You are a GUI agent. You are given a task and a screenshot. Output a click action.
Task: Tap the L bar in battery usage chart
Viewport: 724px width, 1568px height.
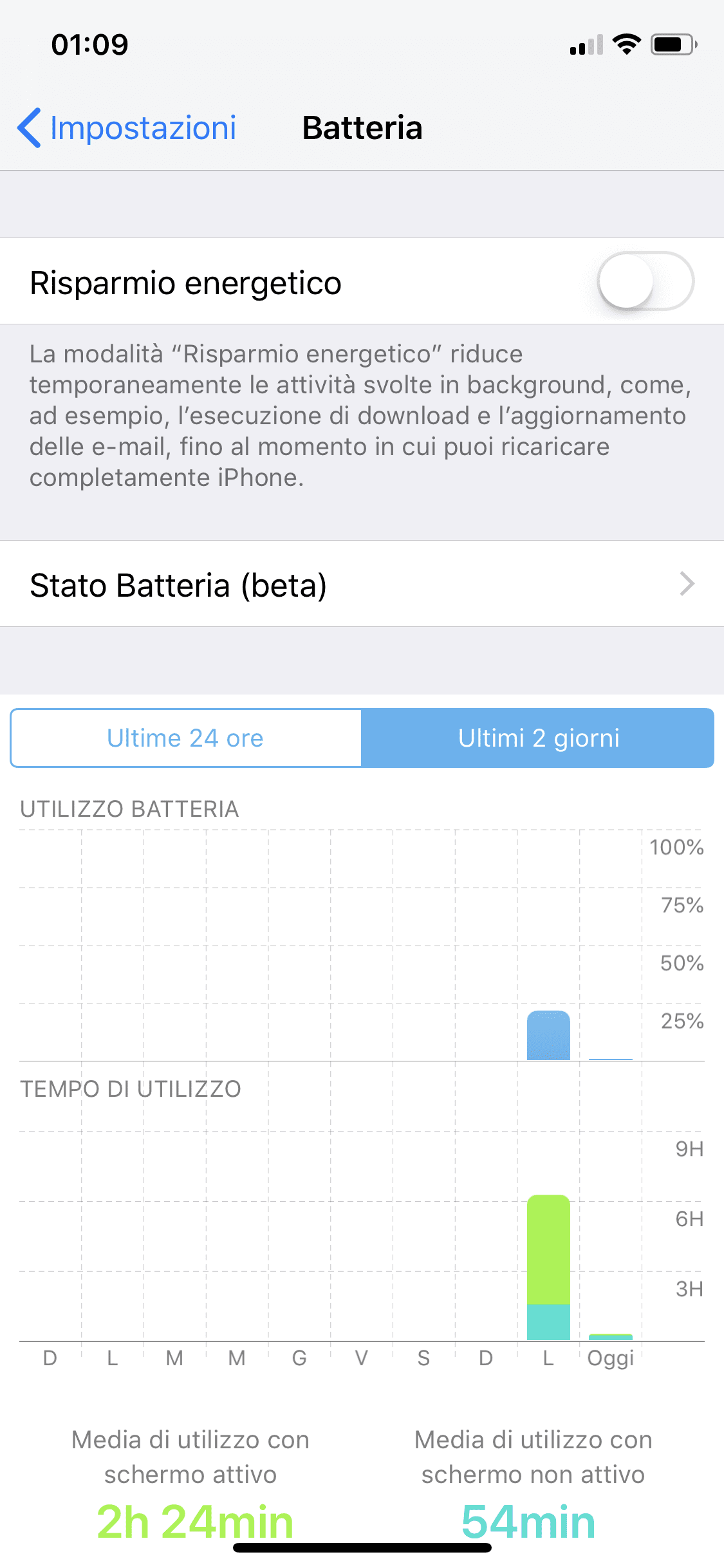(548, 1036)
